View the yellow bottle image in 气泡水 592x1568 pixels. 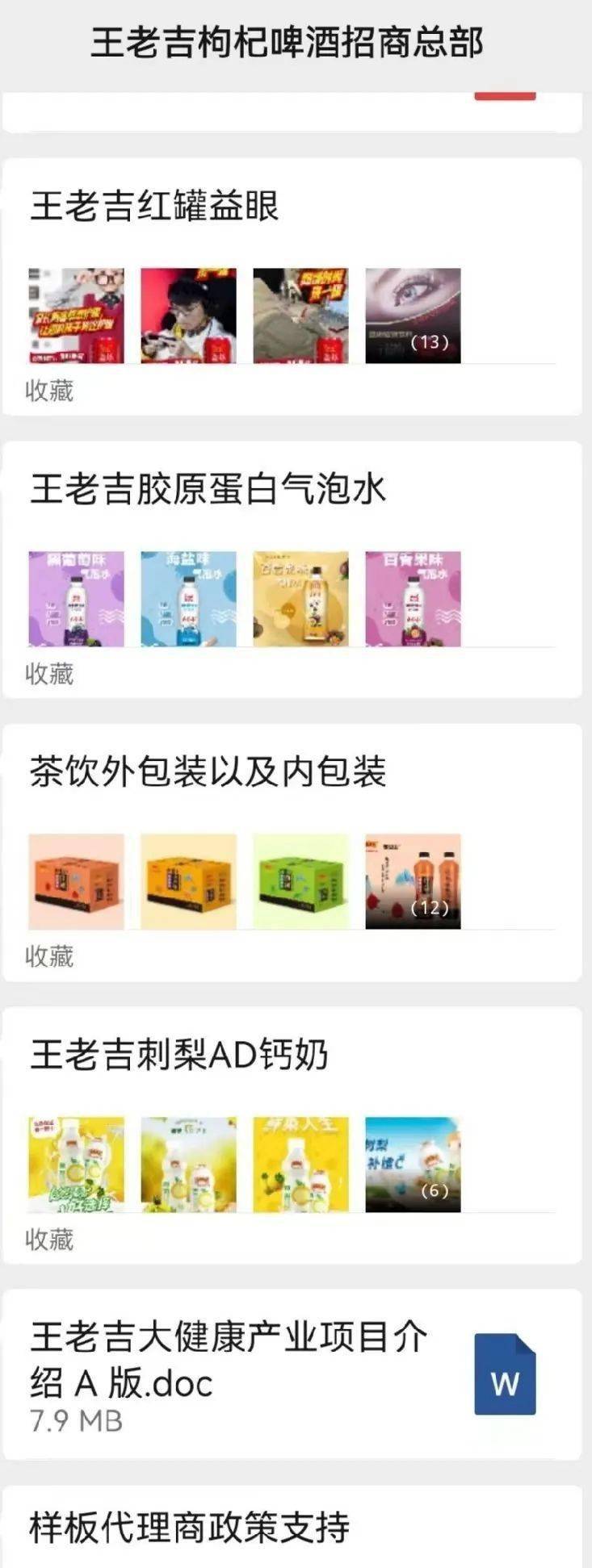point(300,599)
